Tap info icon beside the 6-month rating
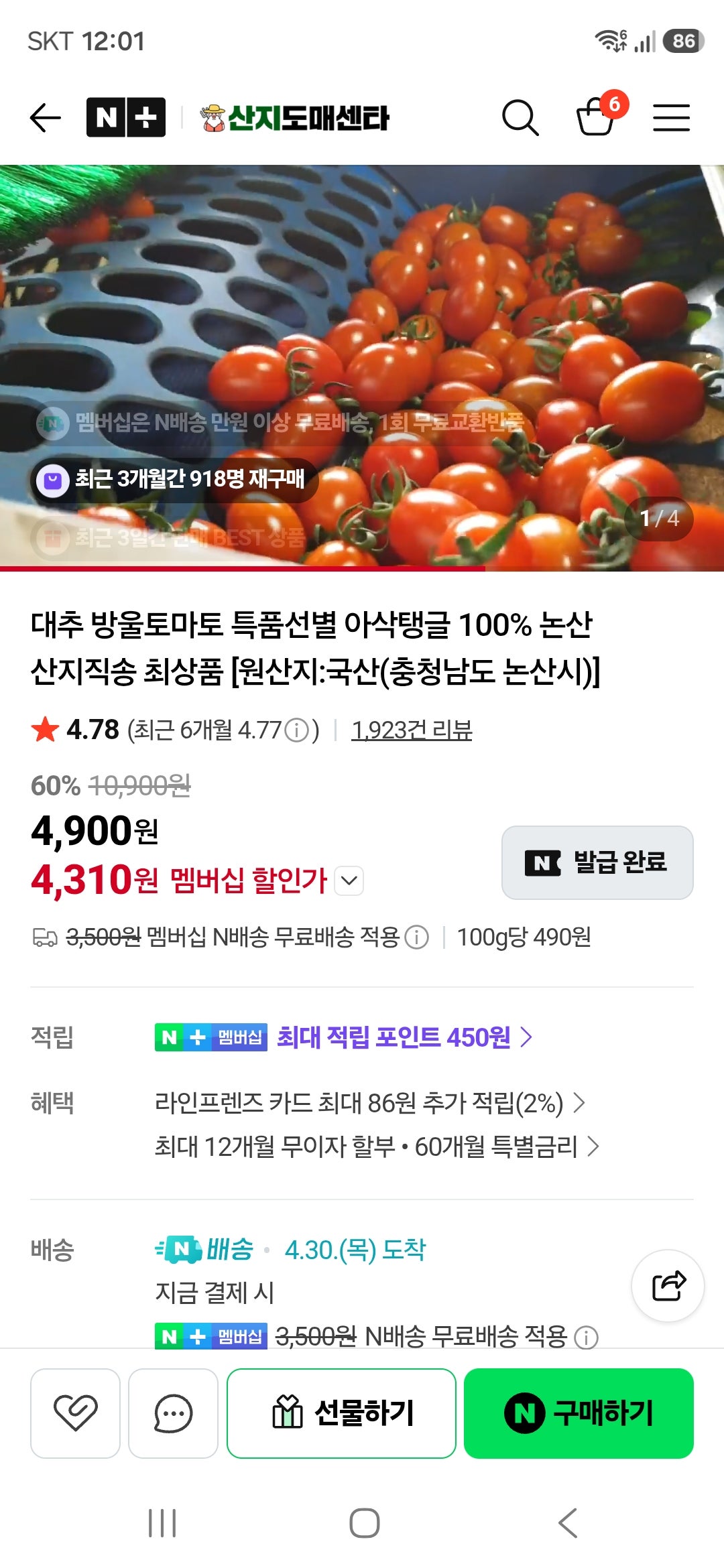Viewport: 724px width, 1568px height. (x=296, y=732)
